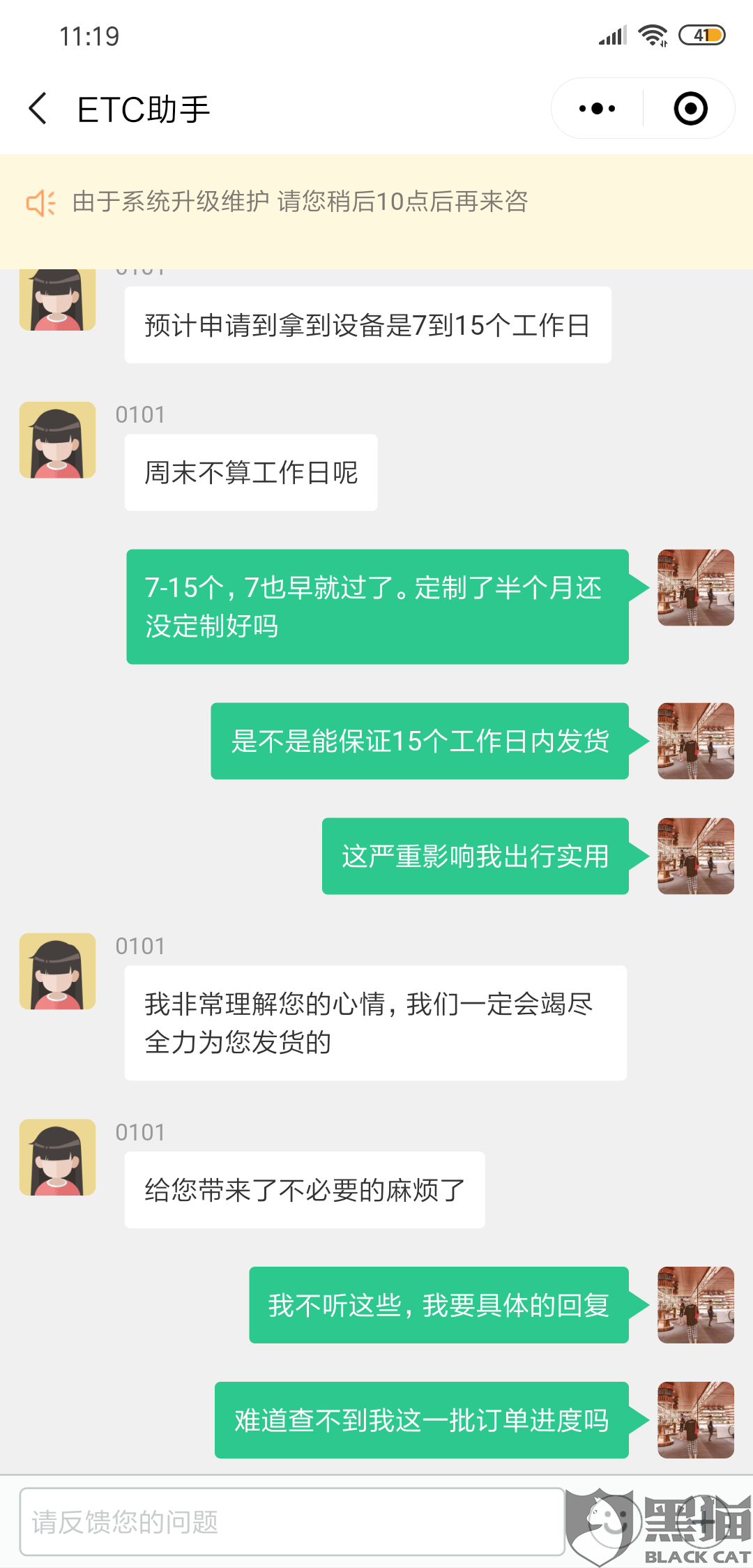Close the mini program with the circle button

[690, 109]
